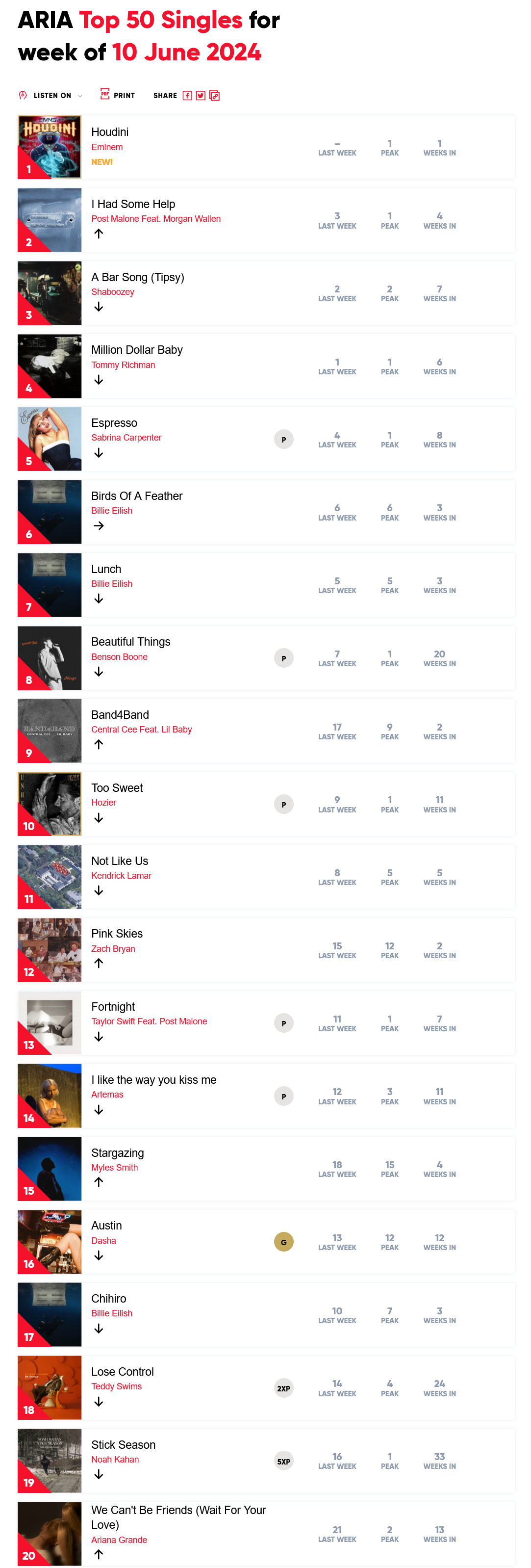Open the Beautiful Things entry
The height and width of the screenshot is (1568, 531).
tap(130, 642)
